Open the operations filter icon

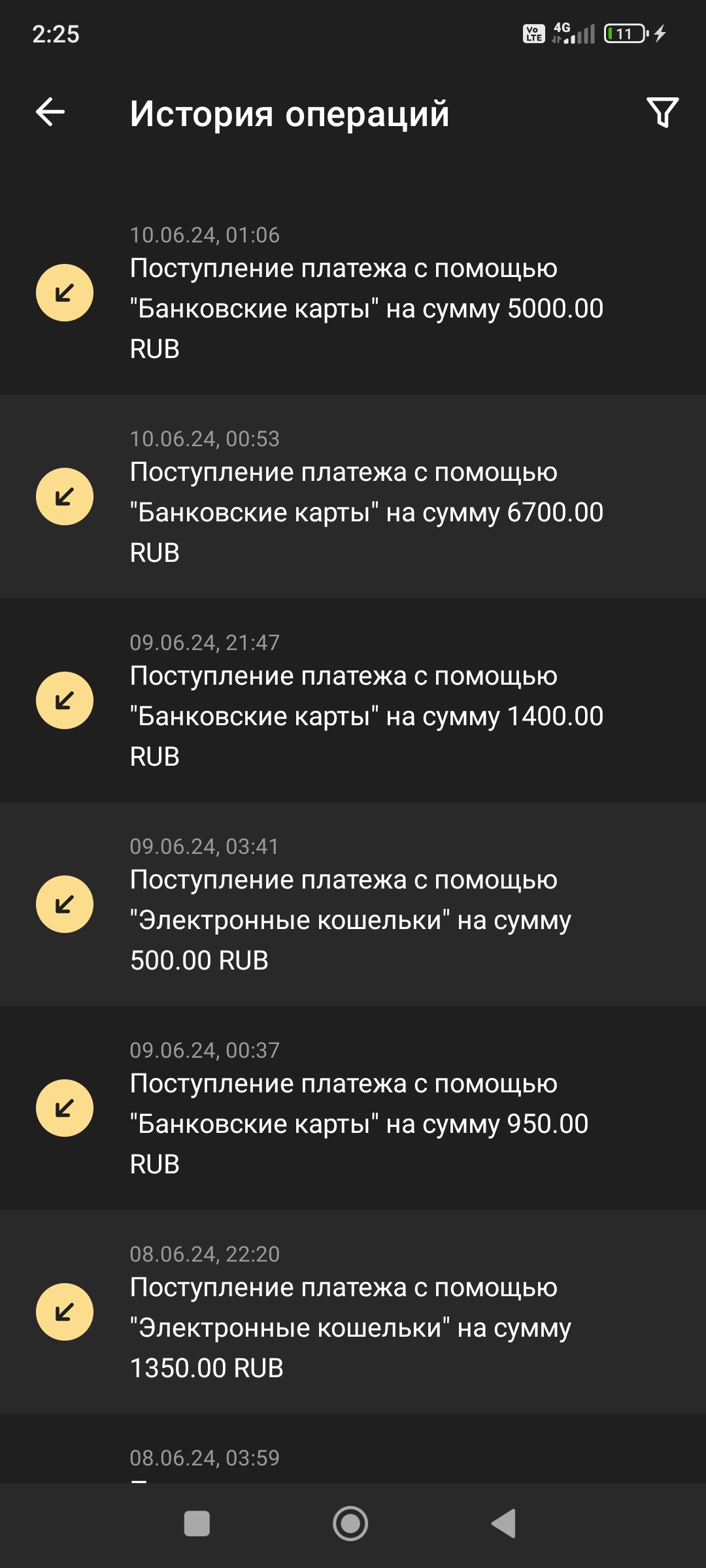[662, 112]
